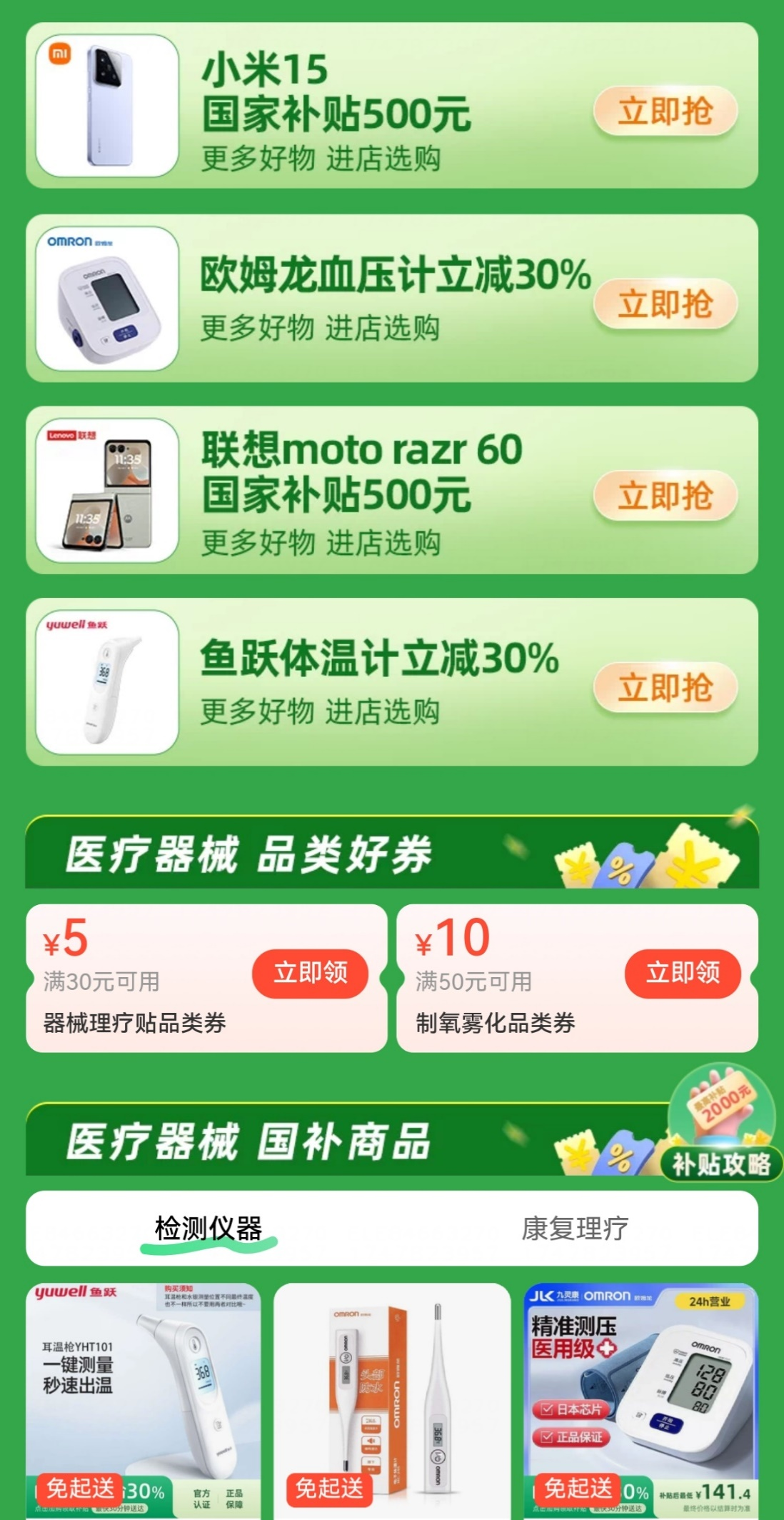Claim the ¥10 制氧雾化 coupon
Viewport: 784px width, 1520px height.
682,973
